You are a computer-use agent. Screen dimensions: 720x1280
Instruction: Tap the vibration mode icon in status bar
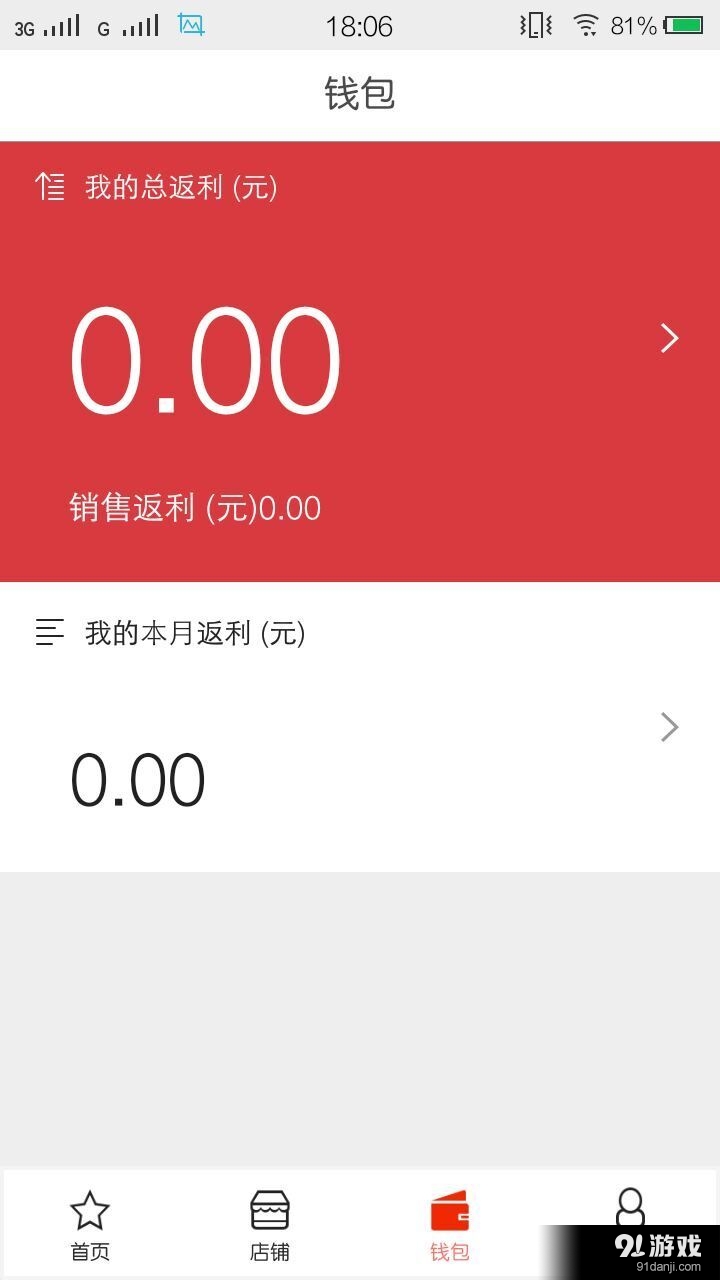[x=534, y=26]
